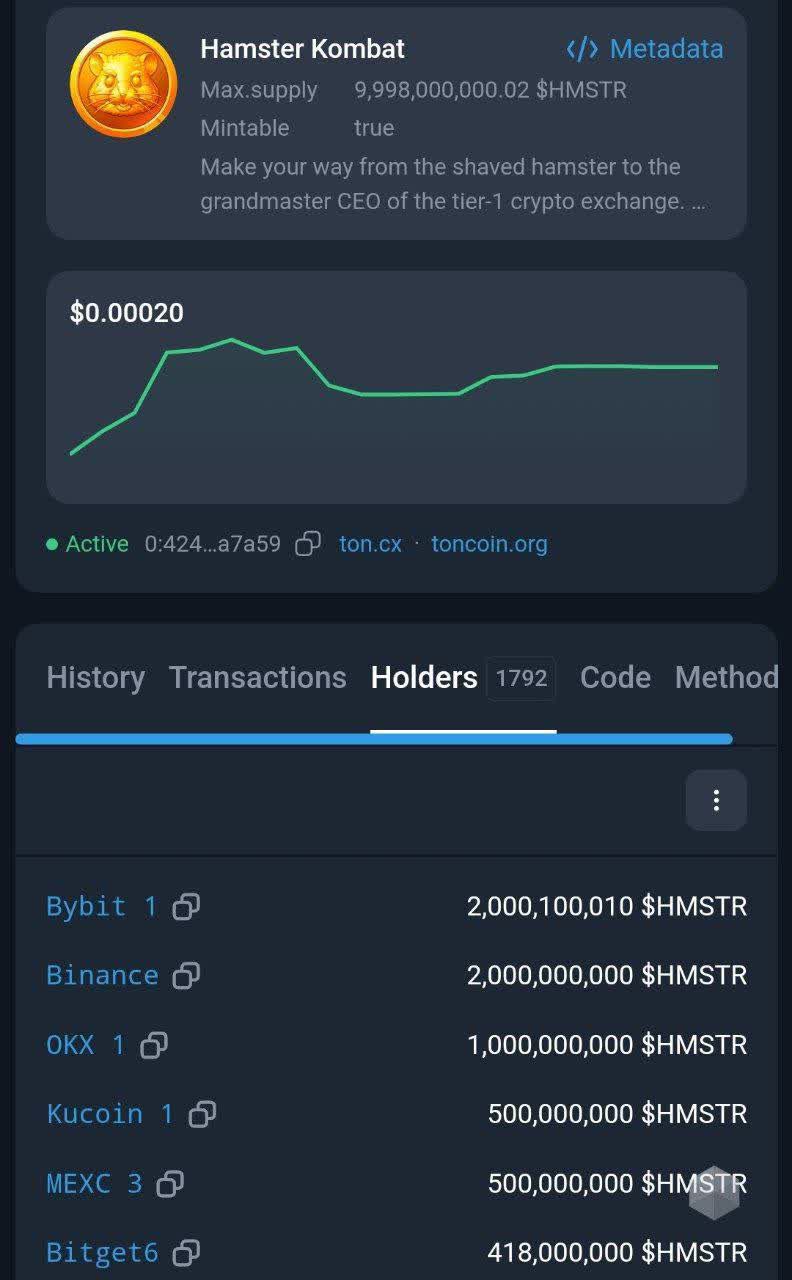Open the ton.cx explorer link

click(x=370, y=544)
